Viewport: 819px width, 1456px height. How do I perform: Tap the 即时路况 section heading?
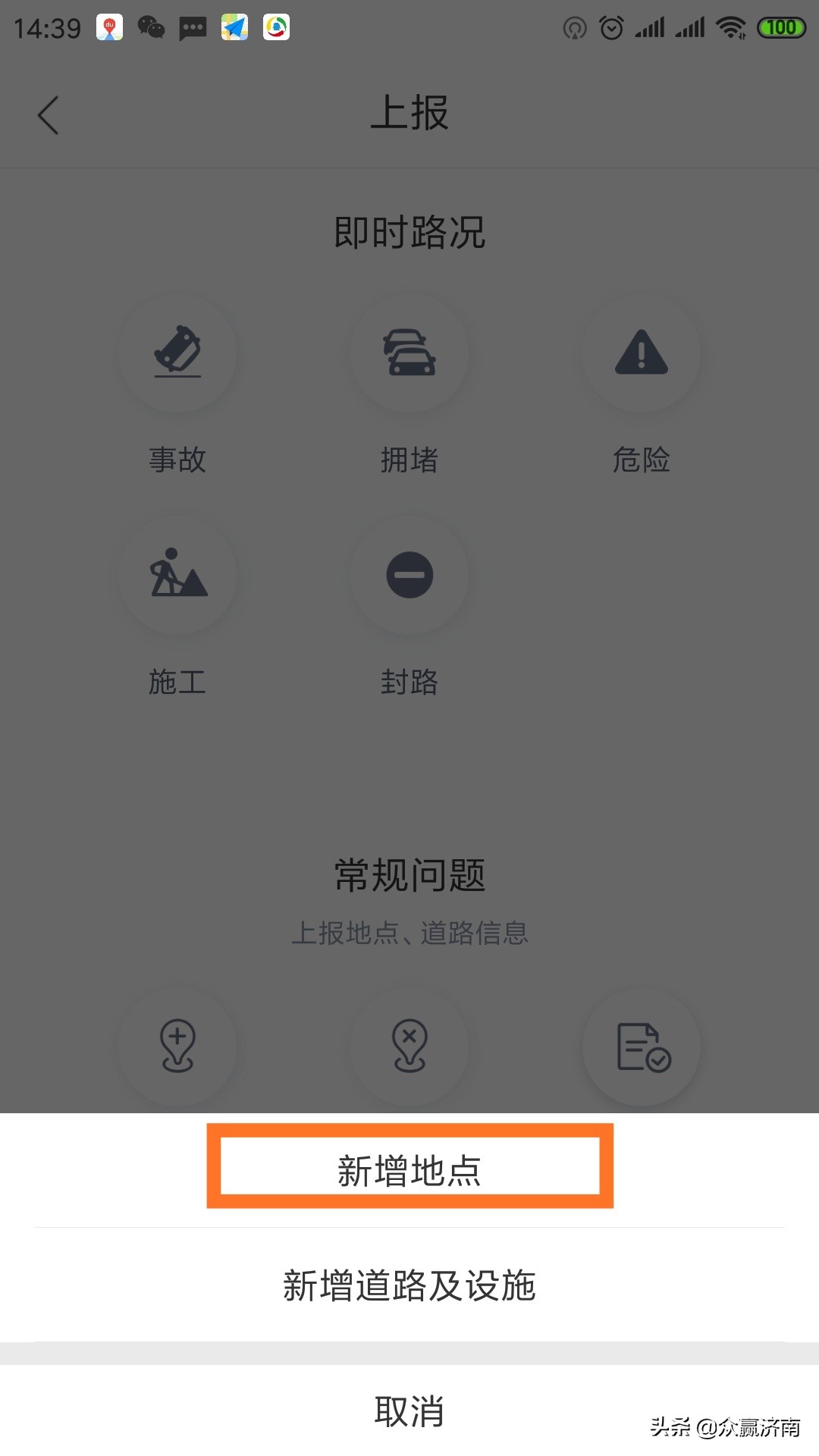[x=408, y=233]
